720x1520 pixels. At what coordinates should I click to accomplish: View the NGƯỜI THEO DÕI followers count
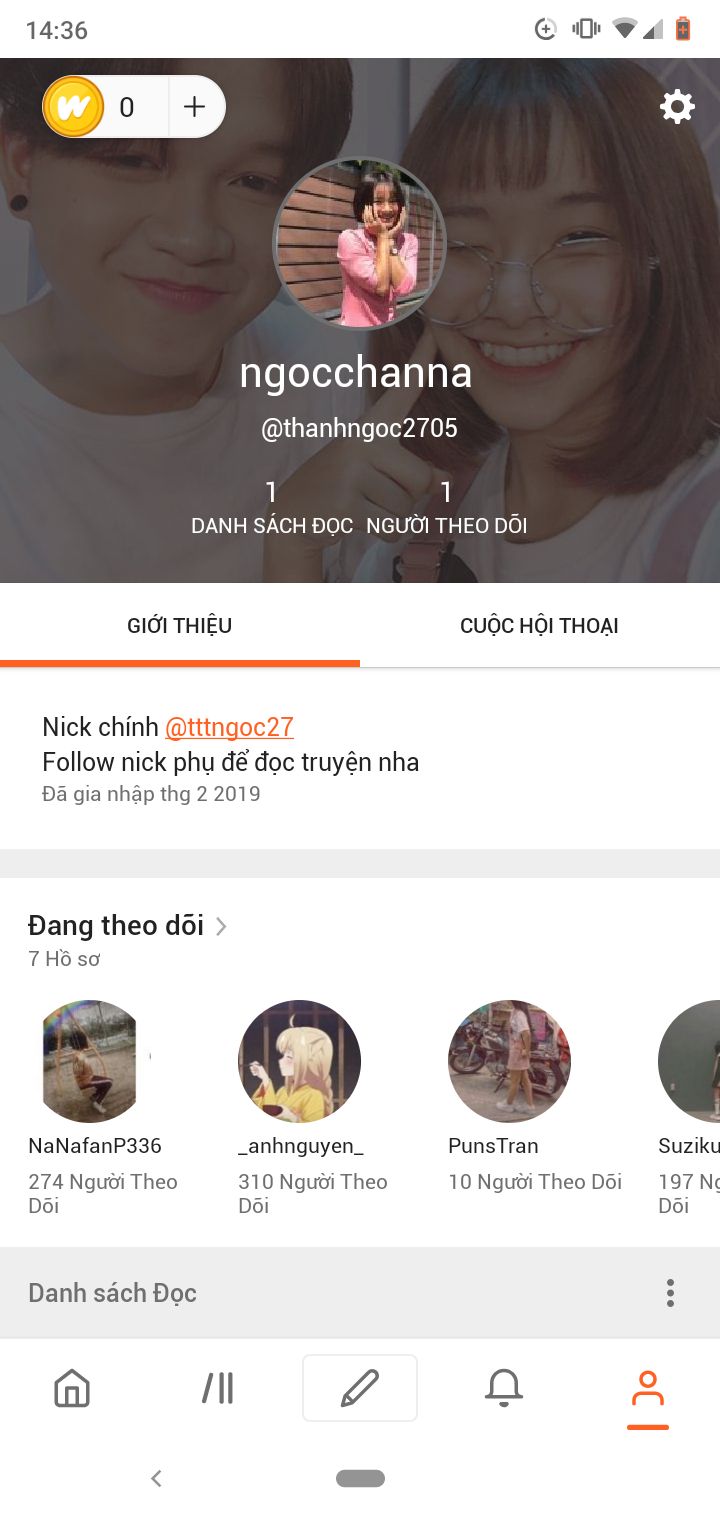click(x=446, y=507)
